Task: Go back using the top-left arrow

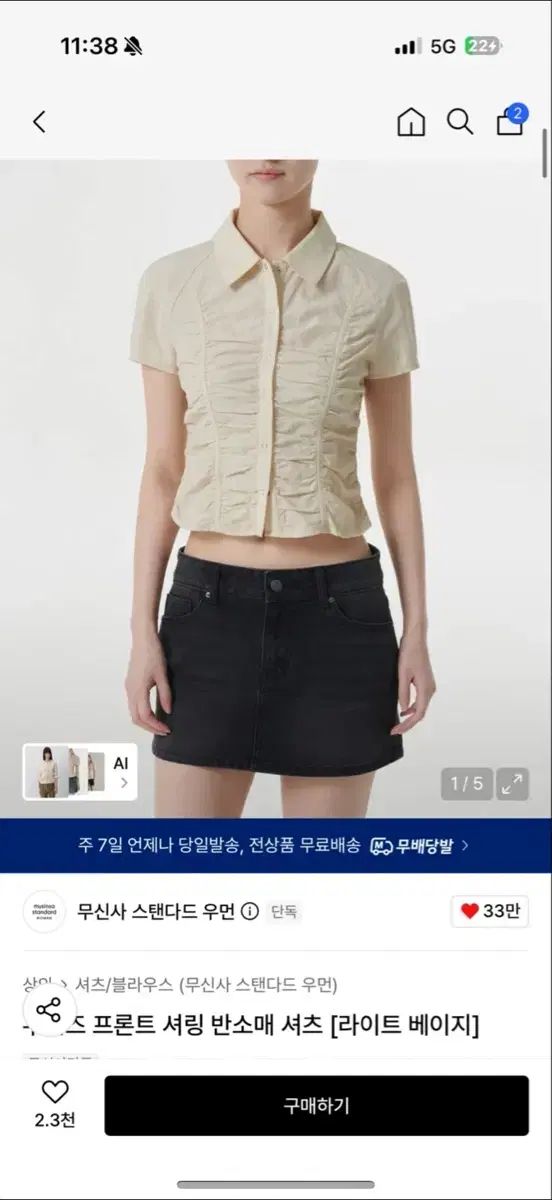Action: click(39, 122)
